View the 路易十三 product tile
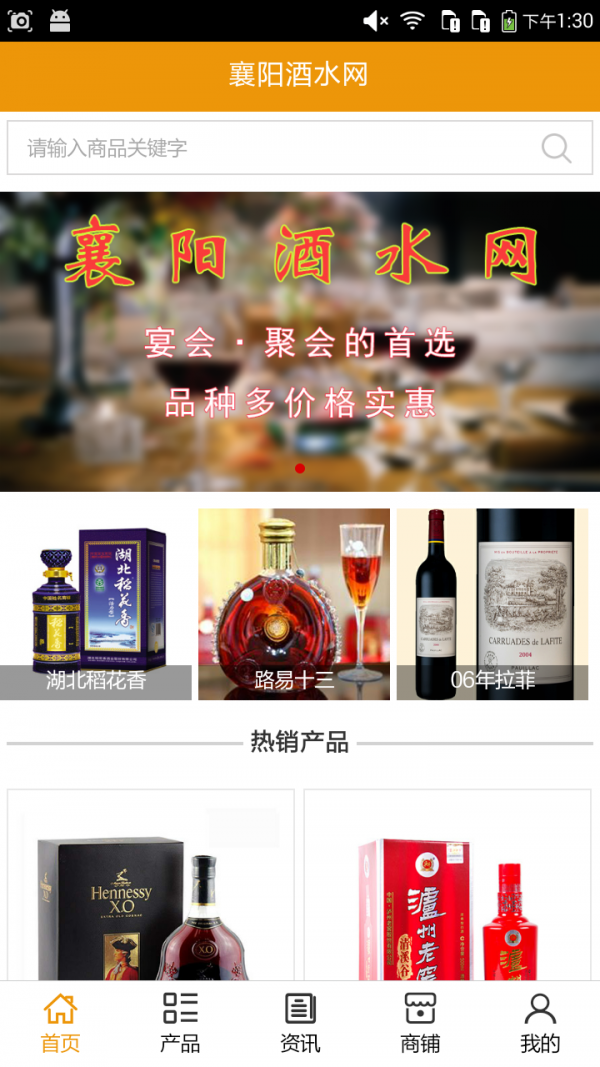This screenshot has height=1067, width=600. click(x=294, y=604)
